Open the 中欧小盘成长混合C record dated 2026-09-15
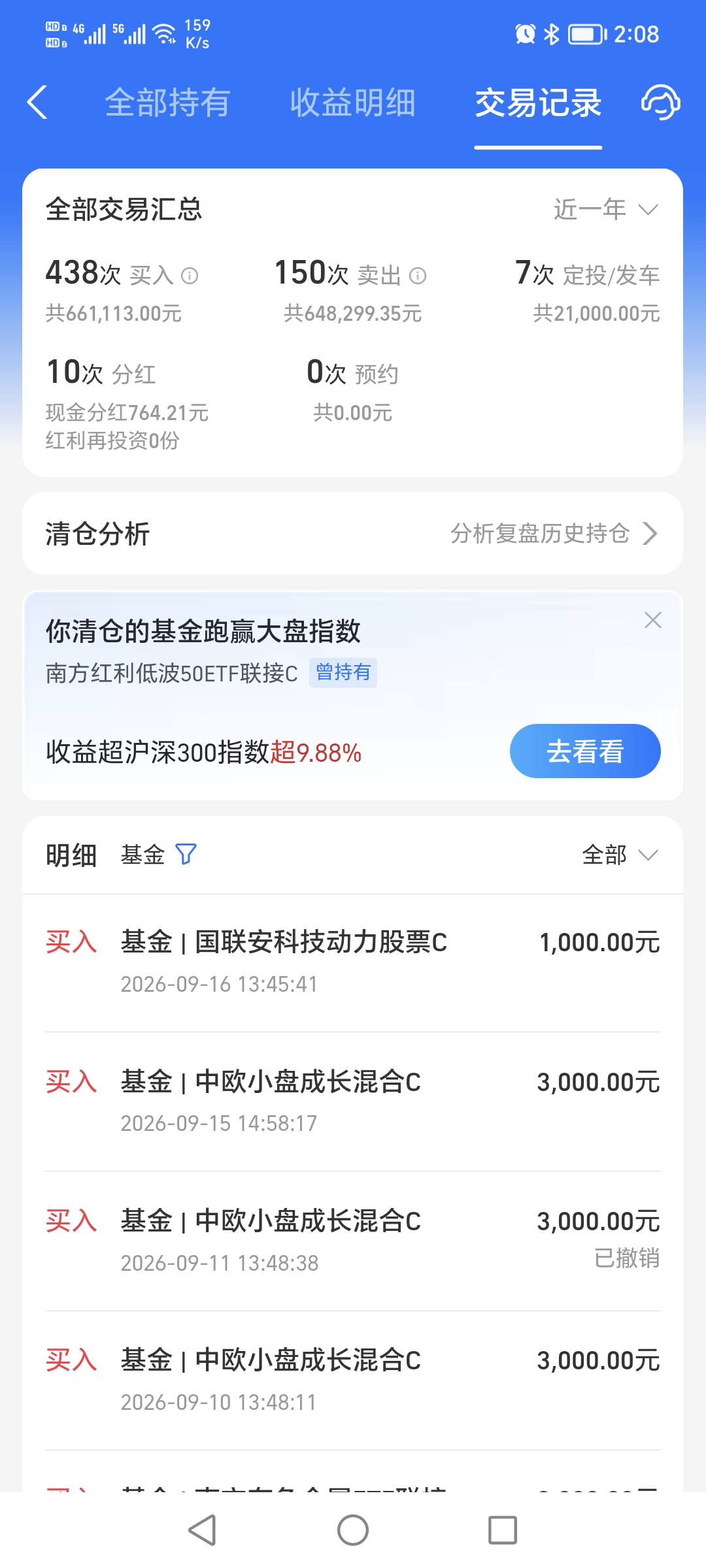This screenshot has height=1568, width=706. click(353, 1102)
